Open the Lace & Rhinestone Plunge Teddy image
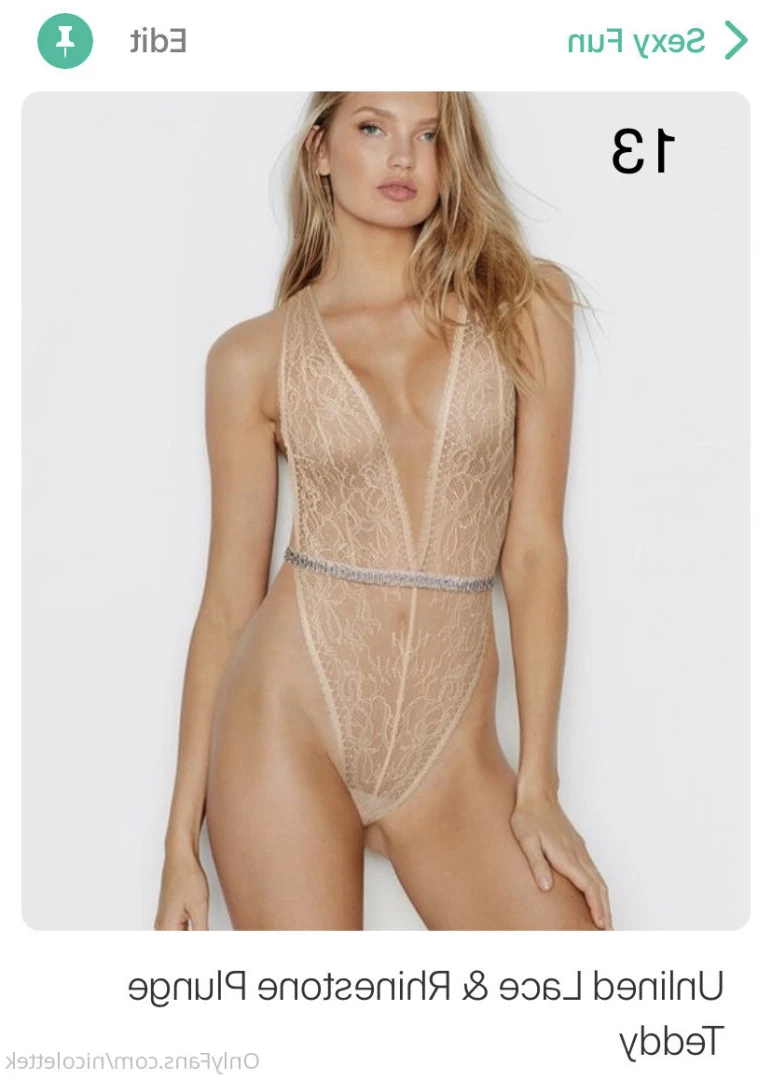The width and height of the screenshot is (772, 1080). coord(386,510)
